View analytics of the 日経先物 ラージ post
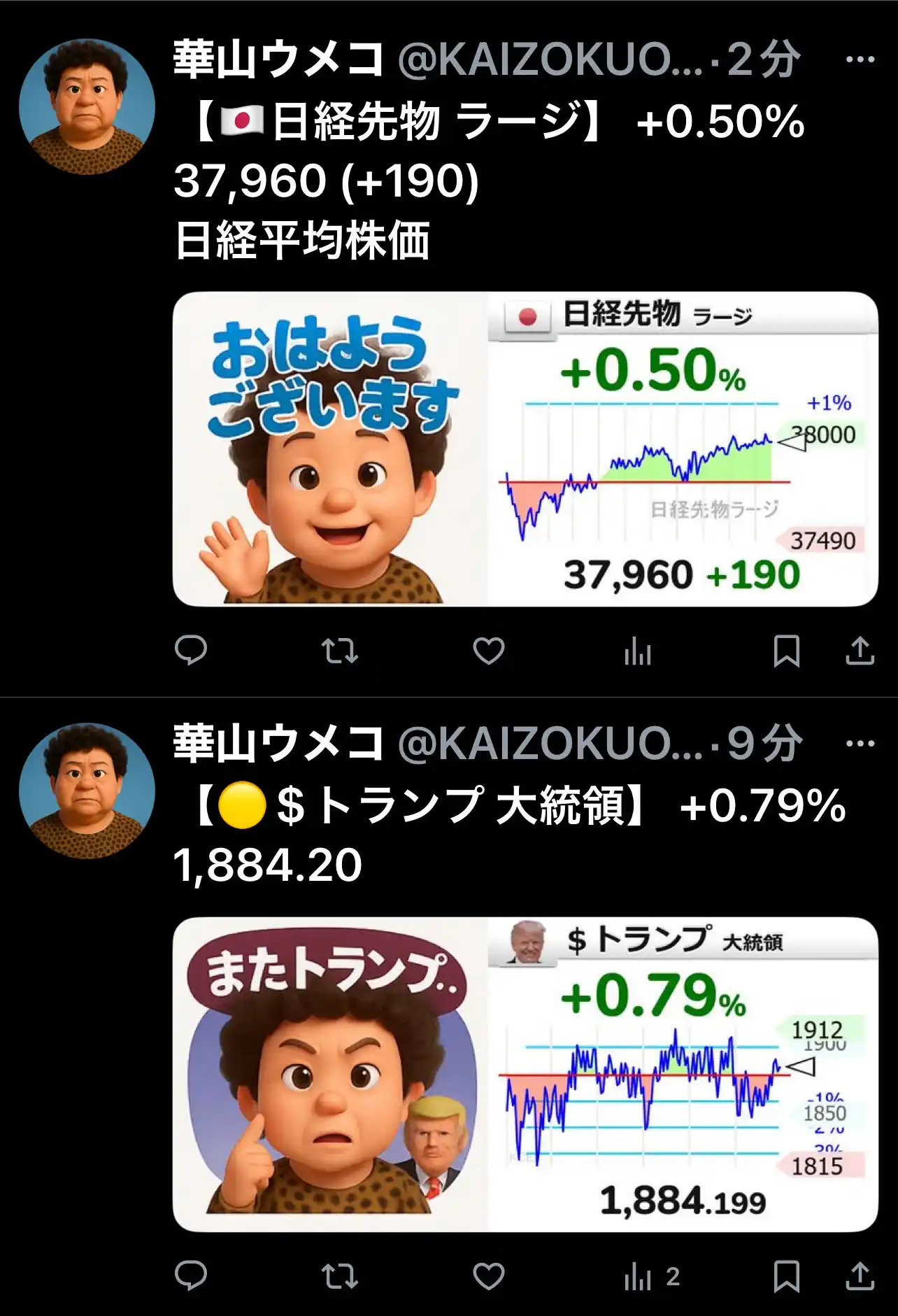This screenshot has height=1316, width=898. coord(637,653)
